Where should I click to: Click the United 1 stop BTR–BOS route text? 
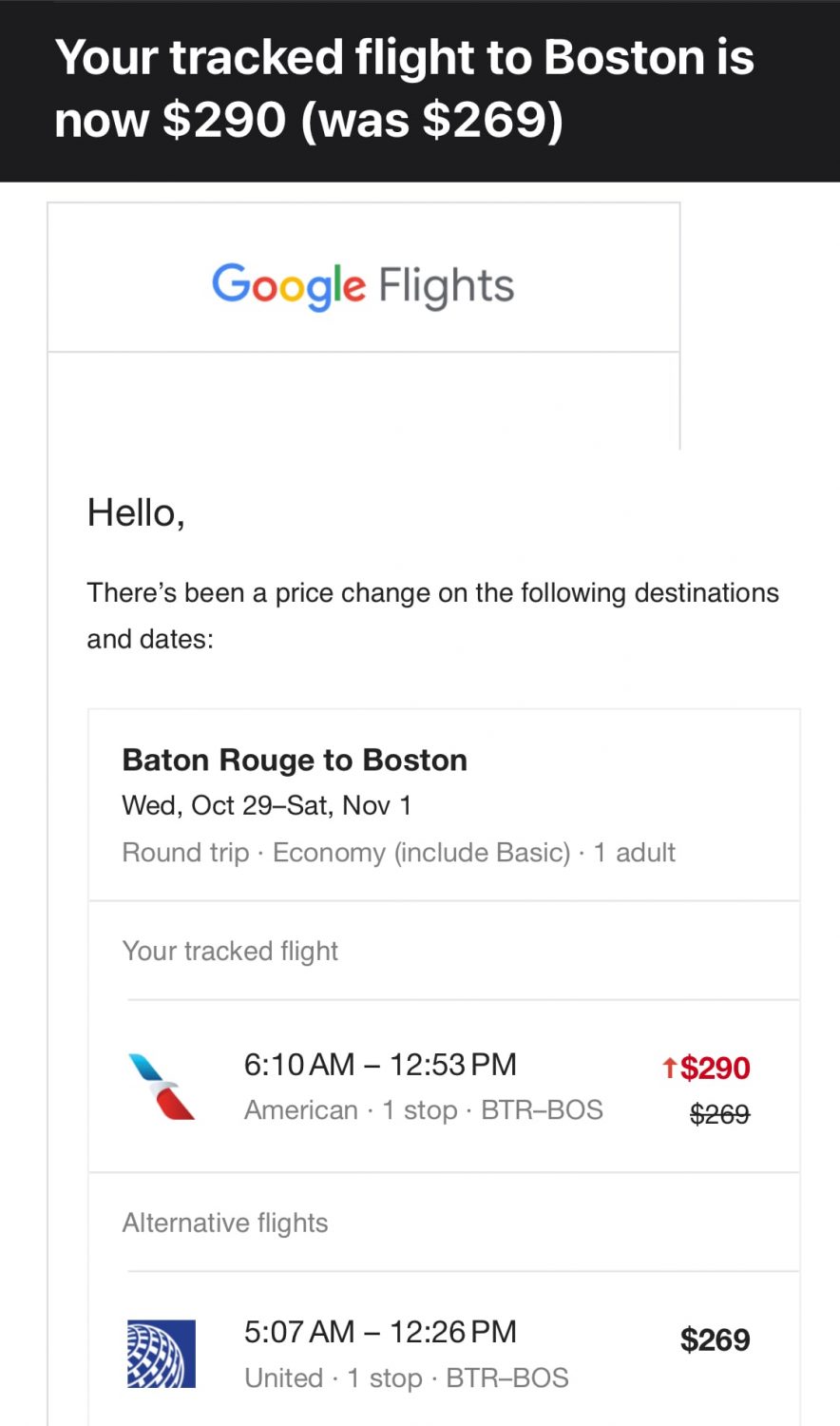(407, 1377)
